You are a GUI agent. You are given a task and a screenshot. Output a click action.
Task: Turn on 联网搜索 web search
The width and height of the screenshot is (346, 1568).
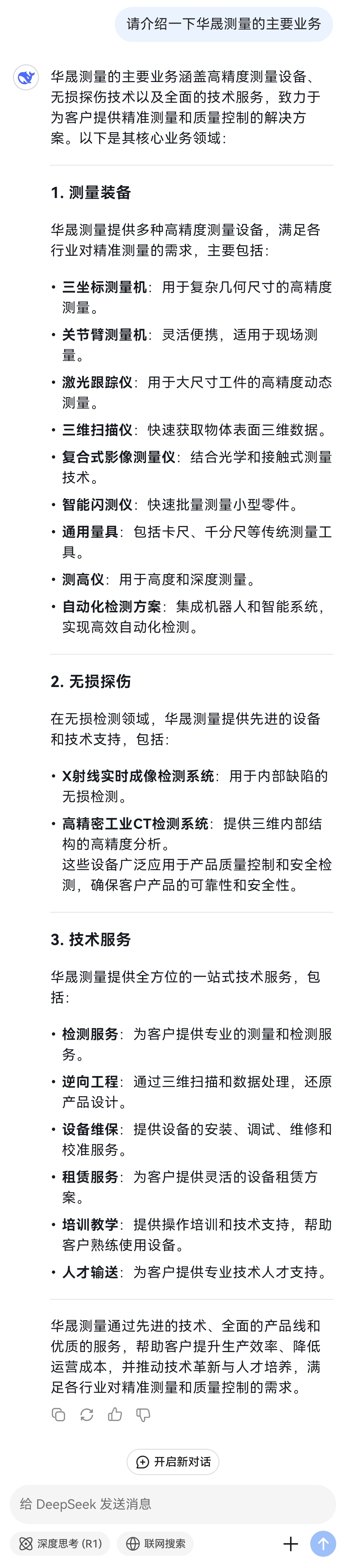(x=156, y=1544)
